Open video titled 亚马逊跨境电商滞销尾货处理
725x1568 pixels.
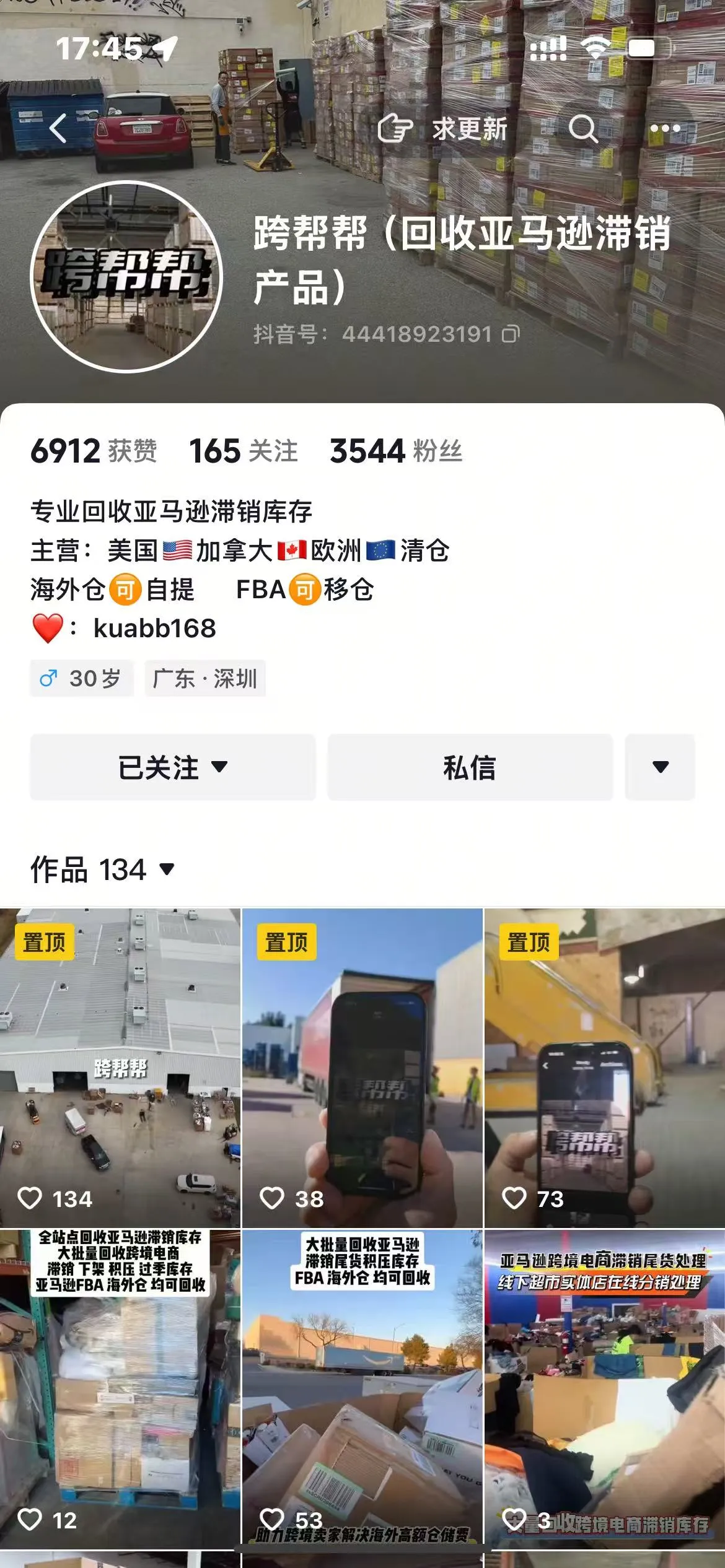pos(604,1388)
